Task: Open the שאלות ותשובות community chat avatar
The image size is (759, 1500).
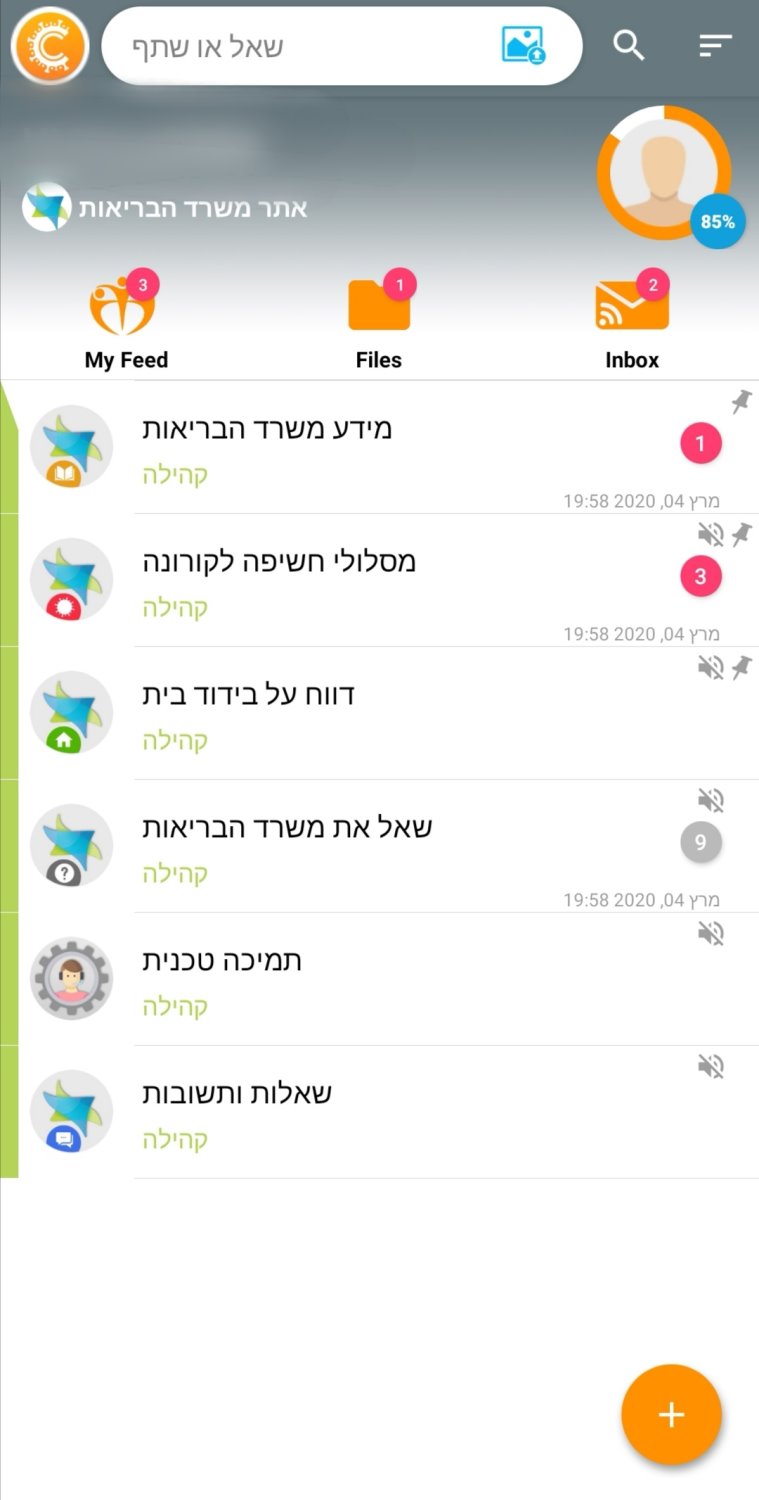Action: click(71, 1111)
